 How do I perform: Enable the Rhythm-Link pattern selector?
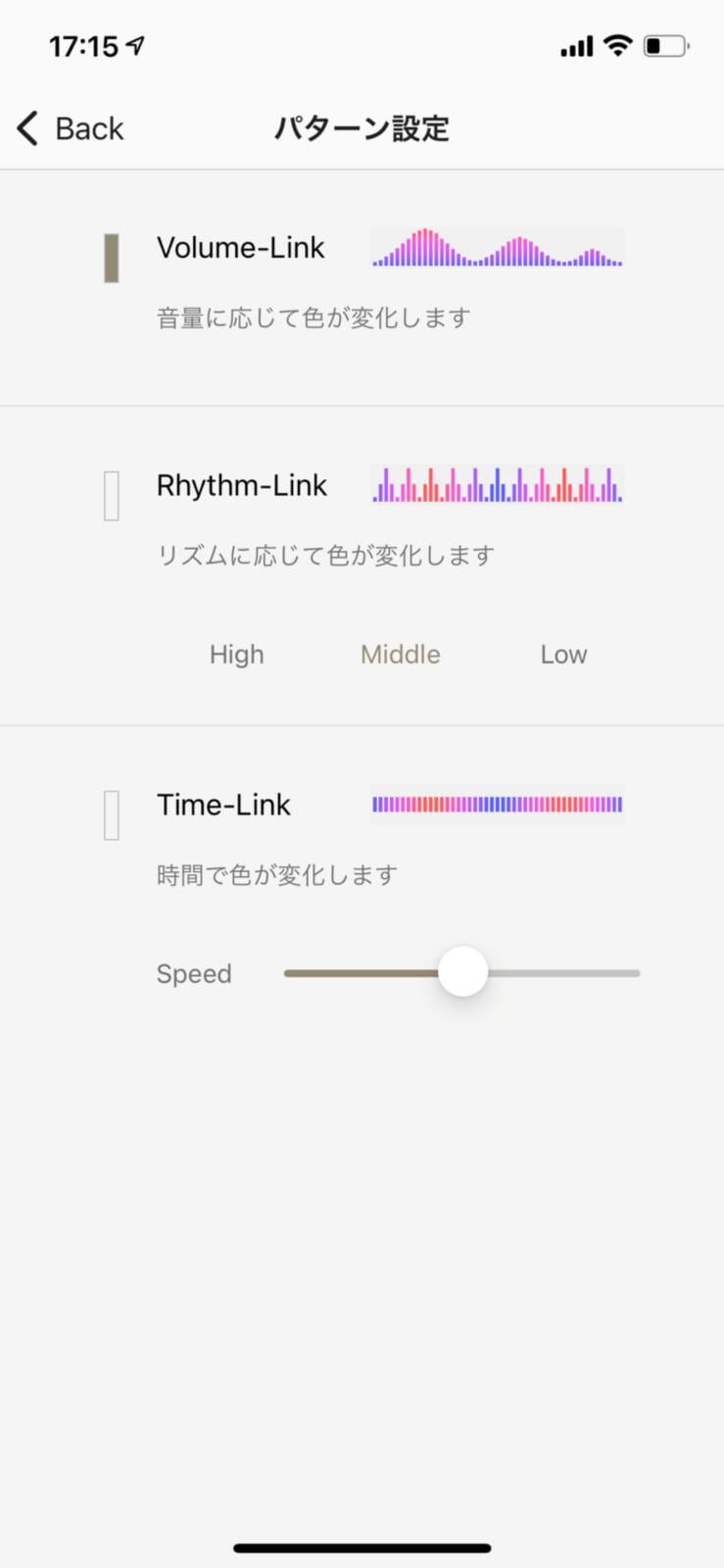[110, 495]
